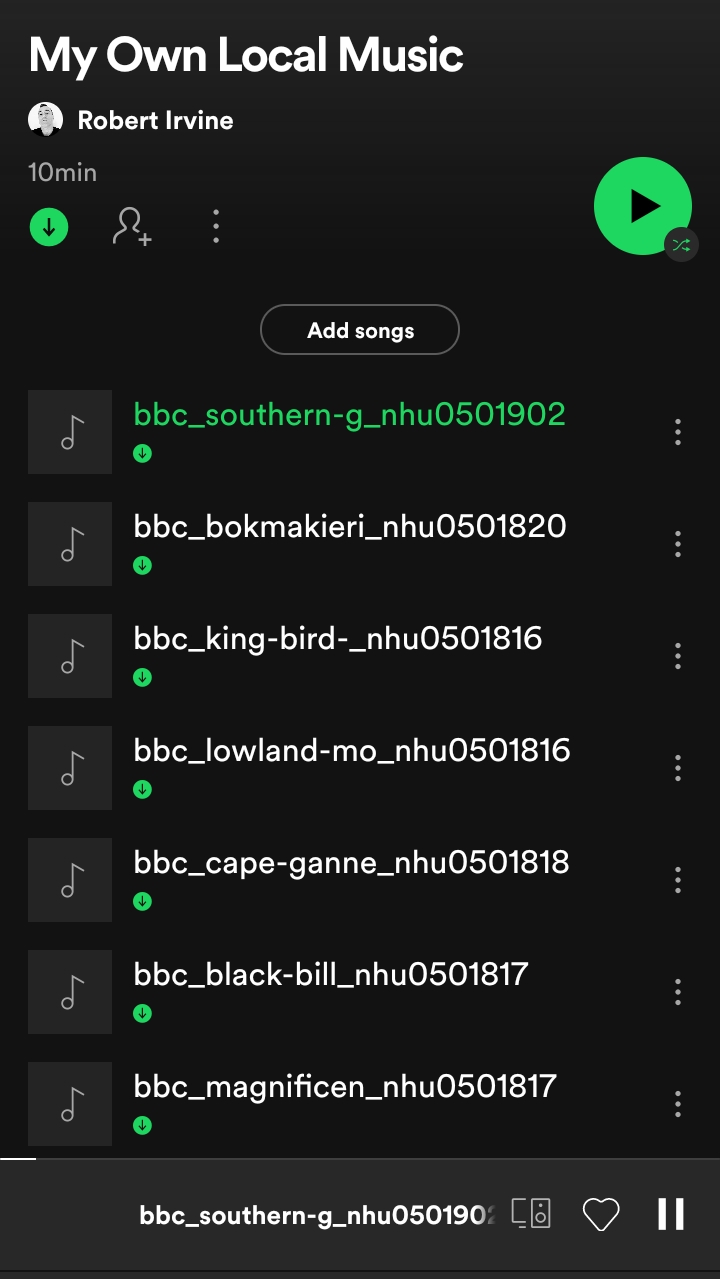Tap the Add songs button
720x1279 pixels.
pos(360,330)
